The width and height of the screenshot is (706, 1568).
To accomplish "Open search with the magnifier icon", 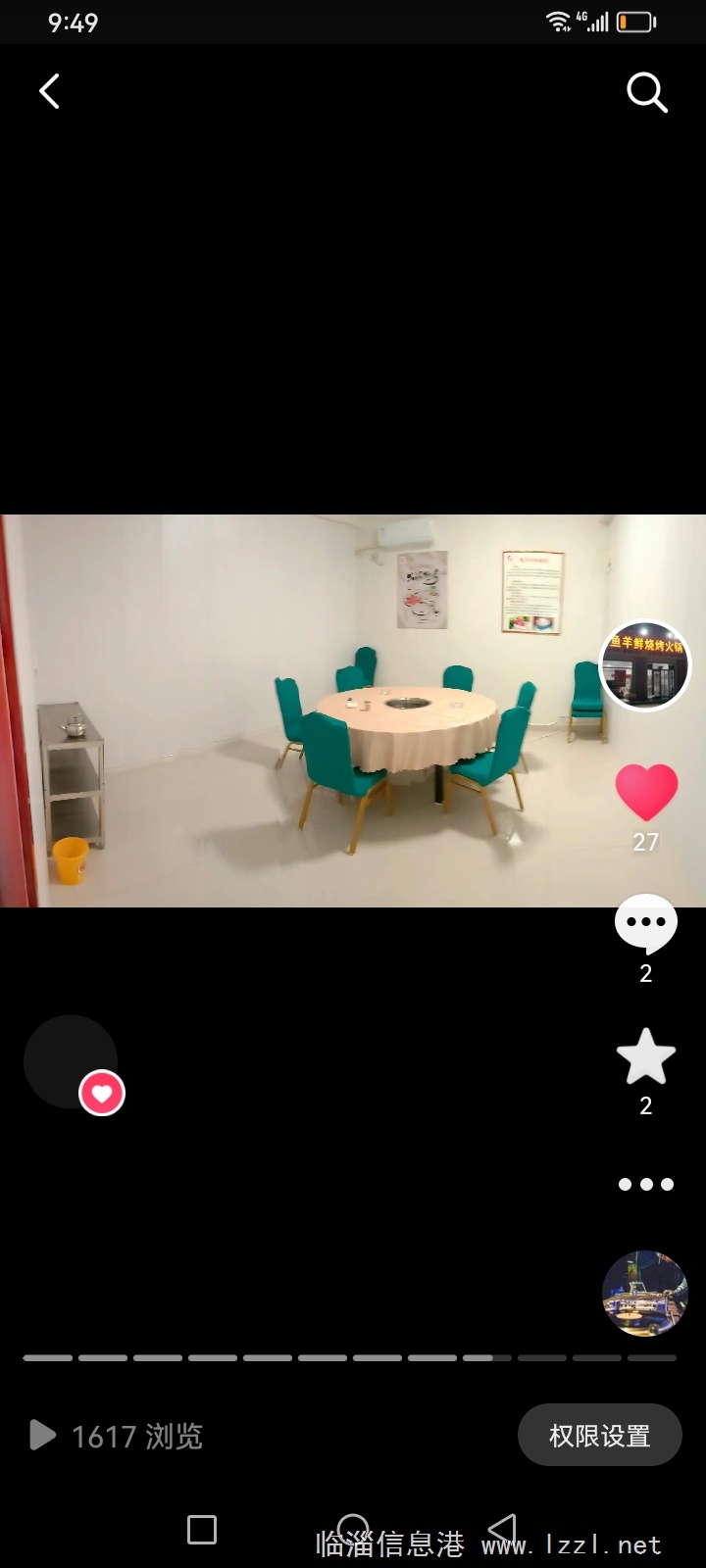I will [647, 92].
